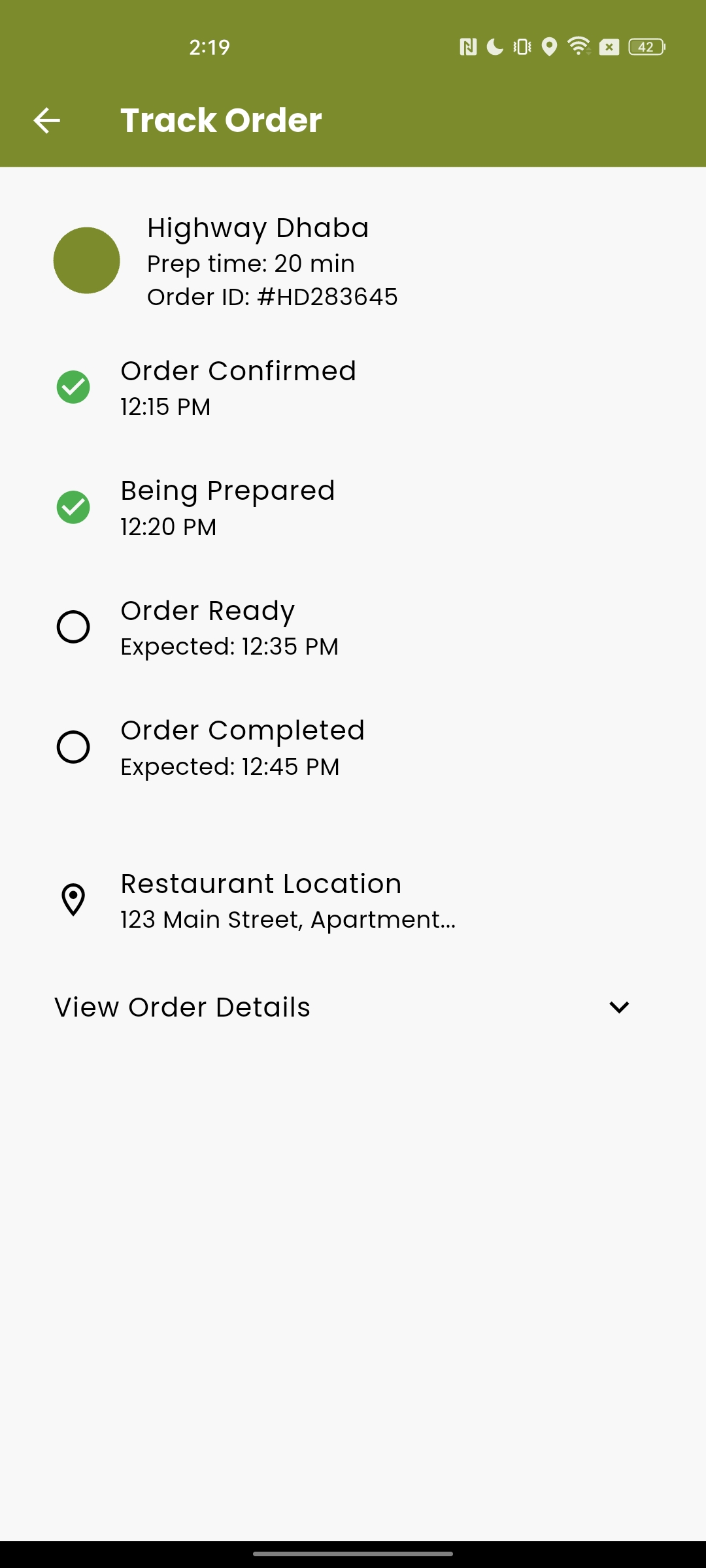The height and width of the screenshot is (1568, 706).
Task: Click the chevron next to View Order Details
Action: [x=620, y=1006]
